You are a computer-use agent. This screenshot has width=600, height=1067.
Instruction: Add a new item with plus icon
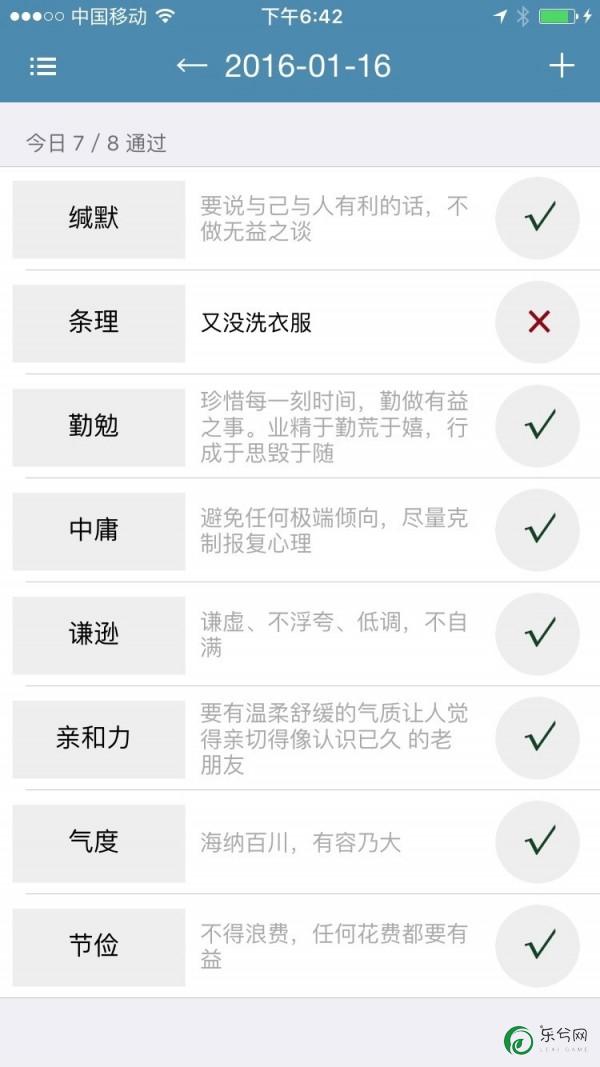tap(562, 67)
